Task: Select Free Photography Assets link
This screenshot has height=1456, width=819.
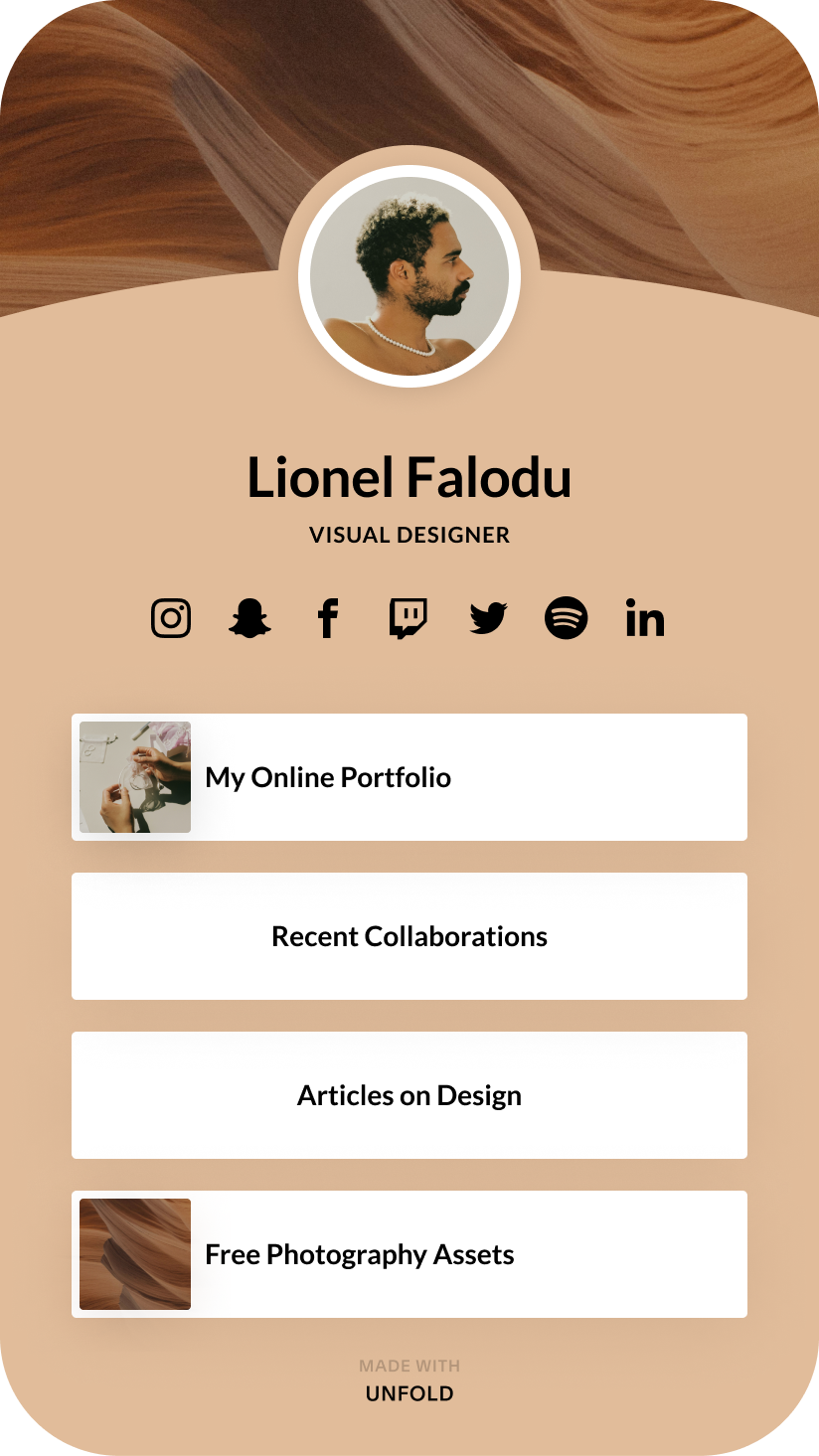Action: click(409, 1254)
